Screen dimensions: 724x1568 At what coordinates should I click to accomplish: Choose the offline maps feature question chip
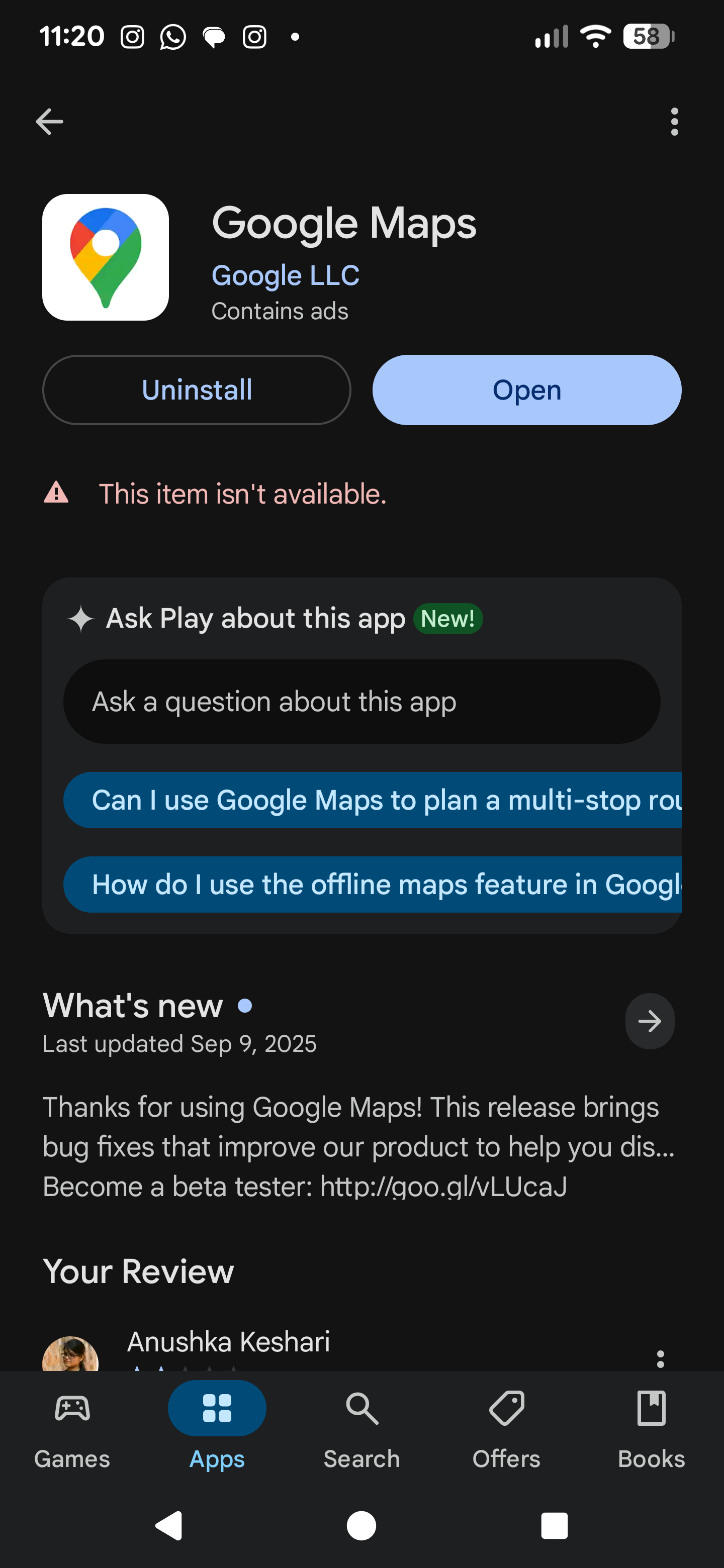coord(373,885)
